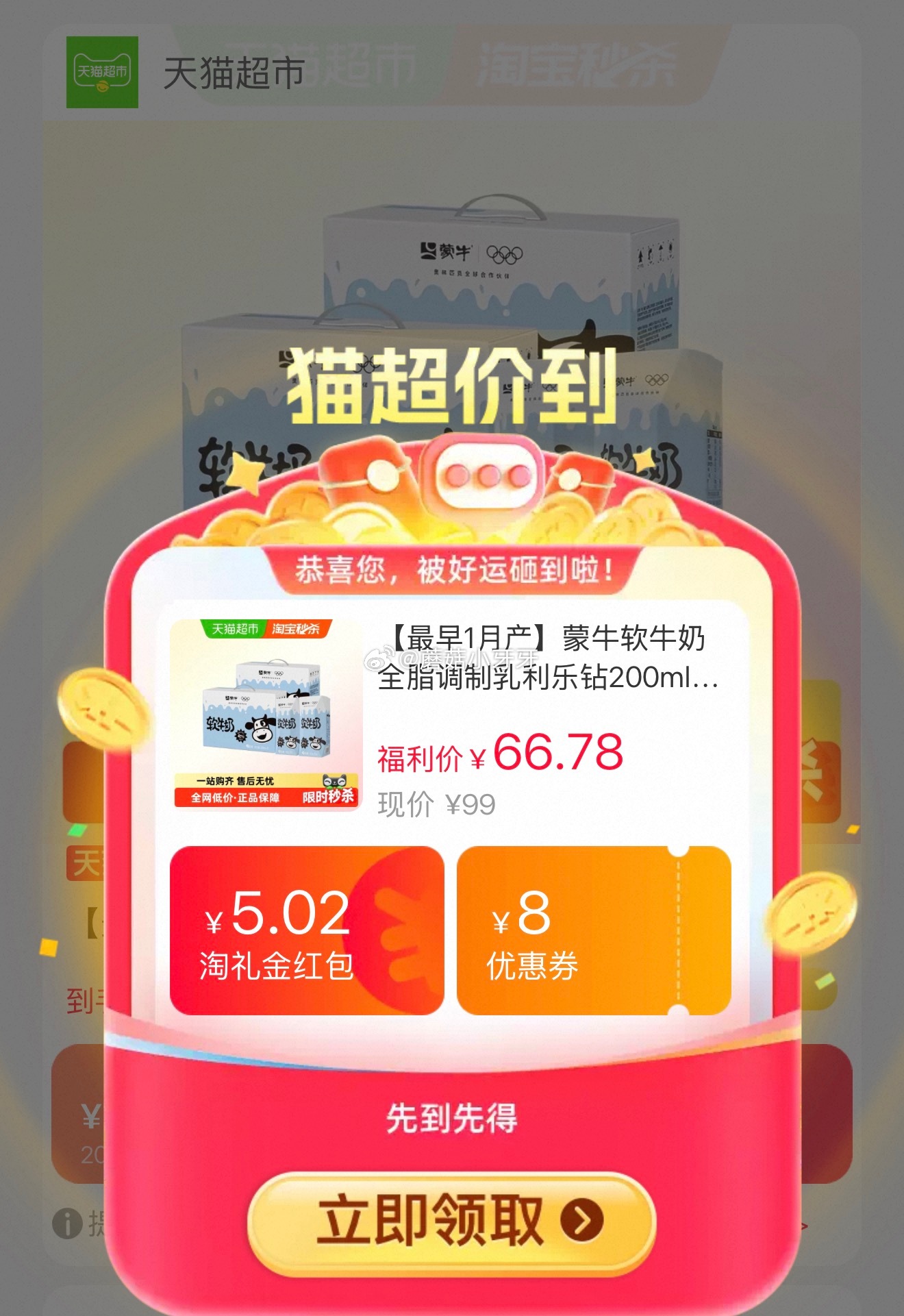Tap the 立即领取 button
This screenshot has height=1316, width=904.
pyautogui.click(x=452, y=1221)
